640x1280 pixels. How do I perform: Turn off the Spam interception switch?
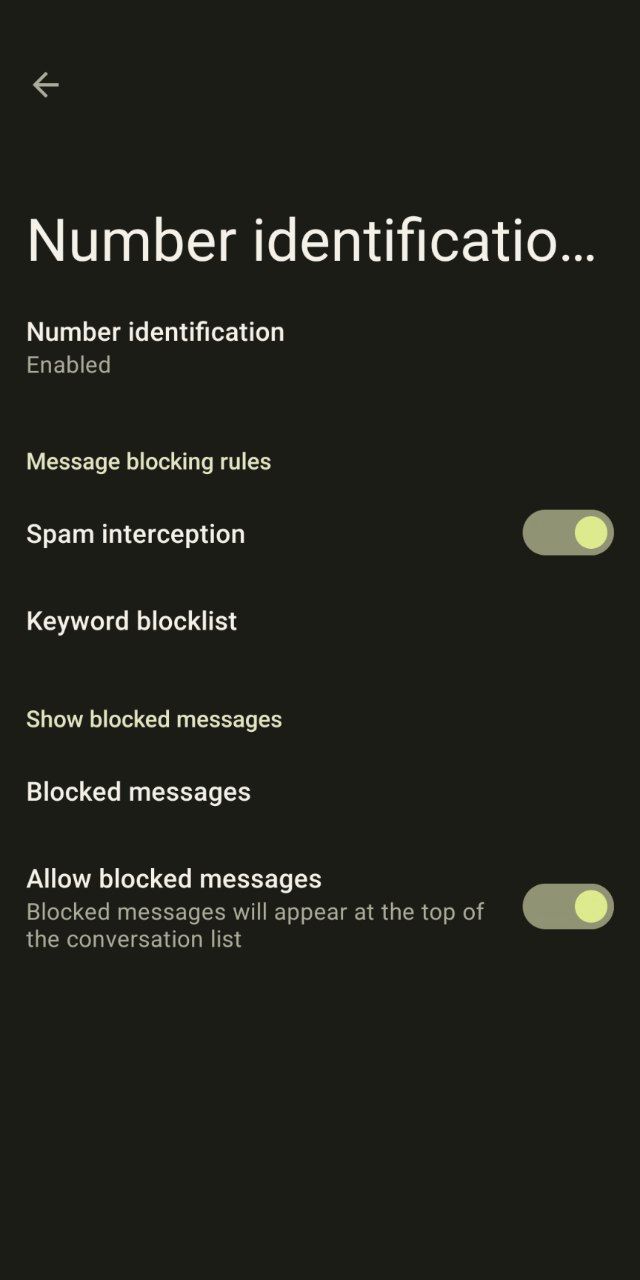point(567,533)
